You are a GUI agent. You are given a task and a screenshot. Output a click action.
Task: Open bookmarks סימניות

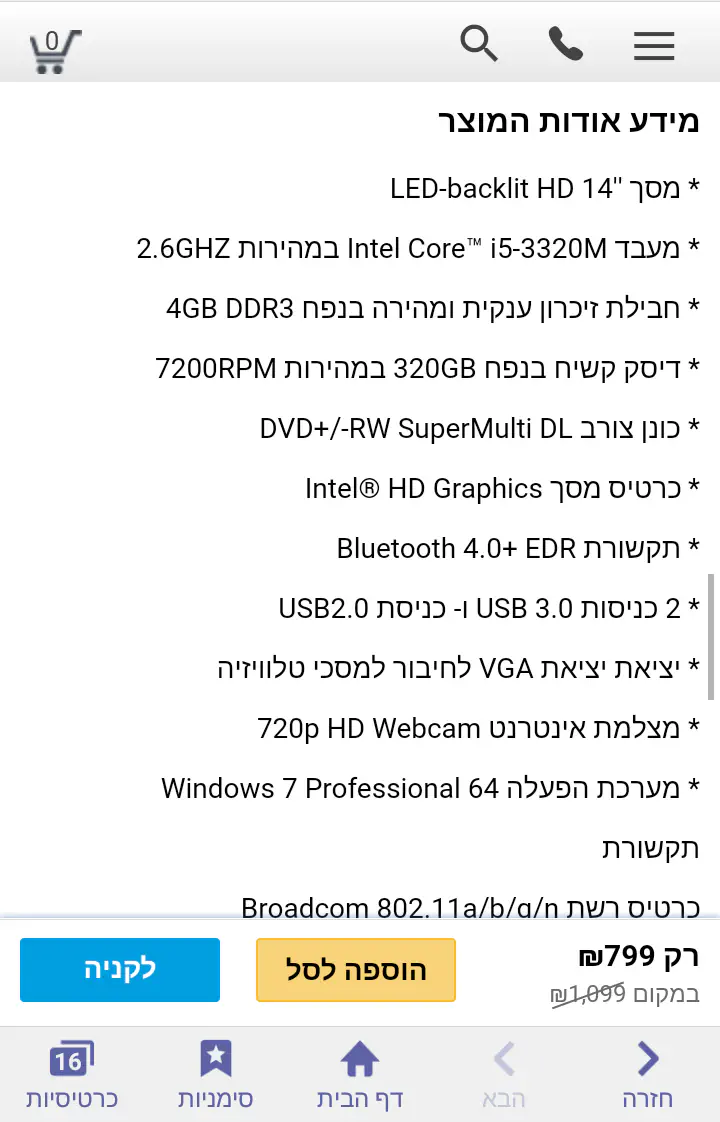216,1075
